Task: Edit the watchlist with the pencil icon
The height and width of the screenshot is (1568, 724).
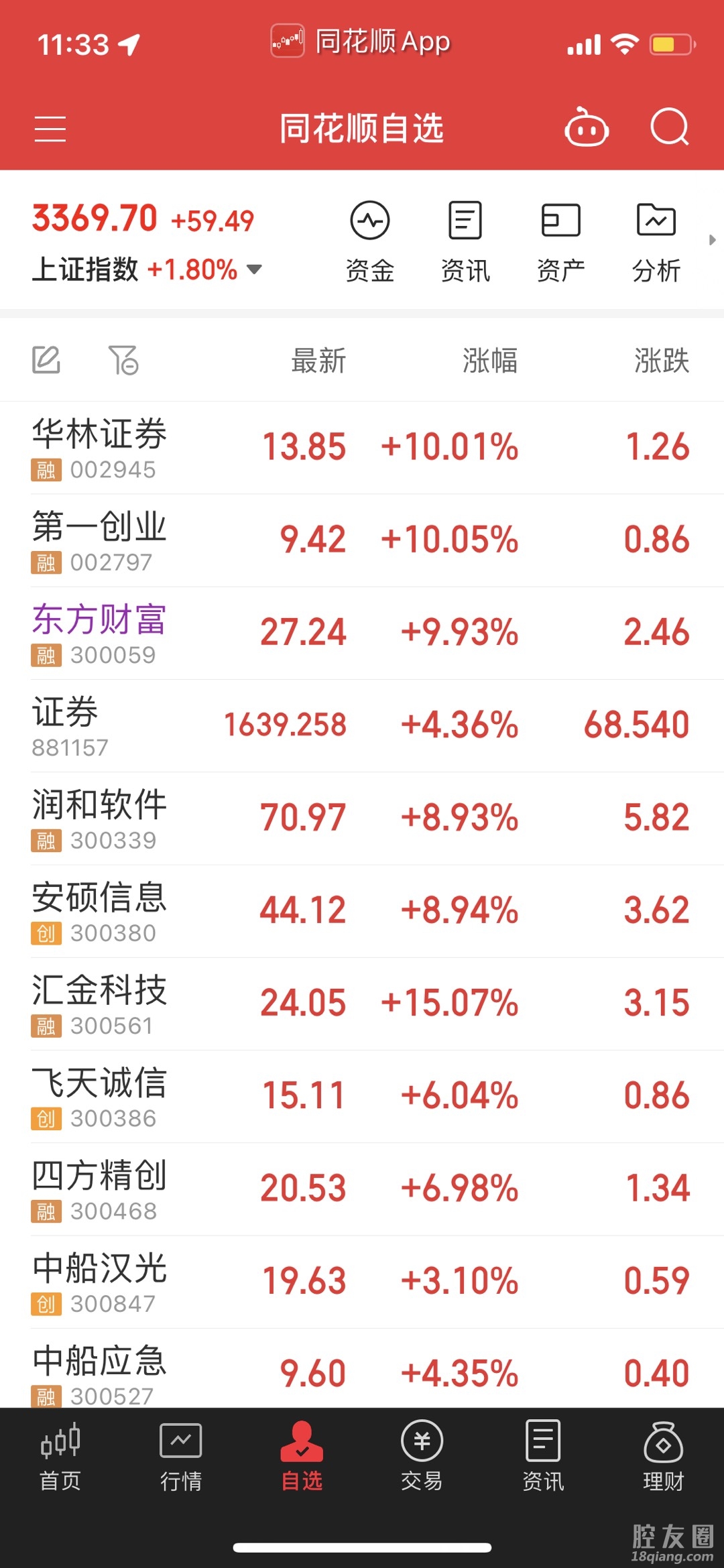Action: click(46, 360)
